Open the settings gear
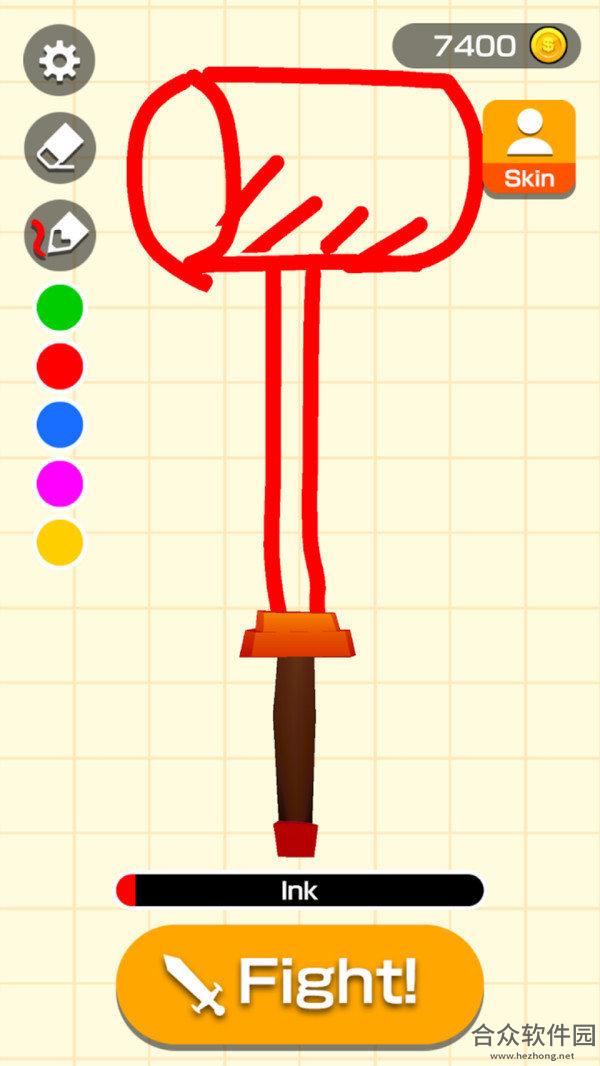The width and height of the screenshot is (600, 1066). tap(60, 60)
